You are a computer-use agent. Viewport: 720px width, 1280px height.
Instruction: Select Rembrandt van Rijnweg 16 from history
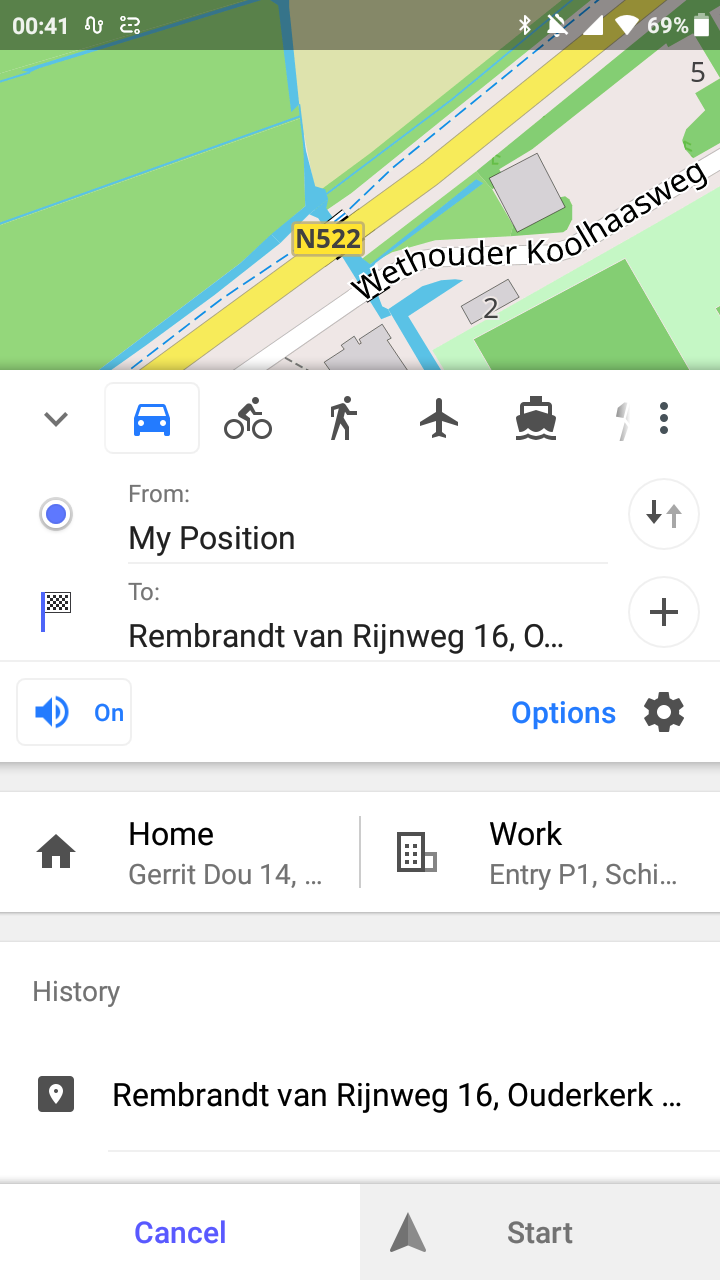[396, 1095]
